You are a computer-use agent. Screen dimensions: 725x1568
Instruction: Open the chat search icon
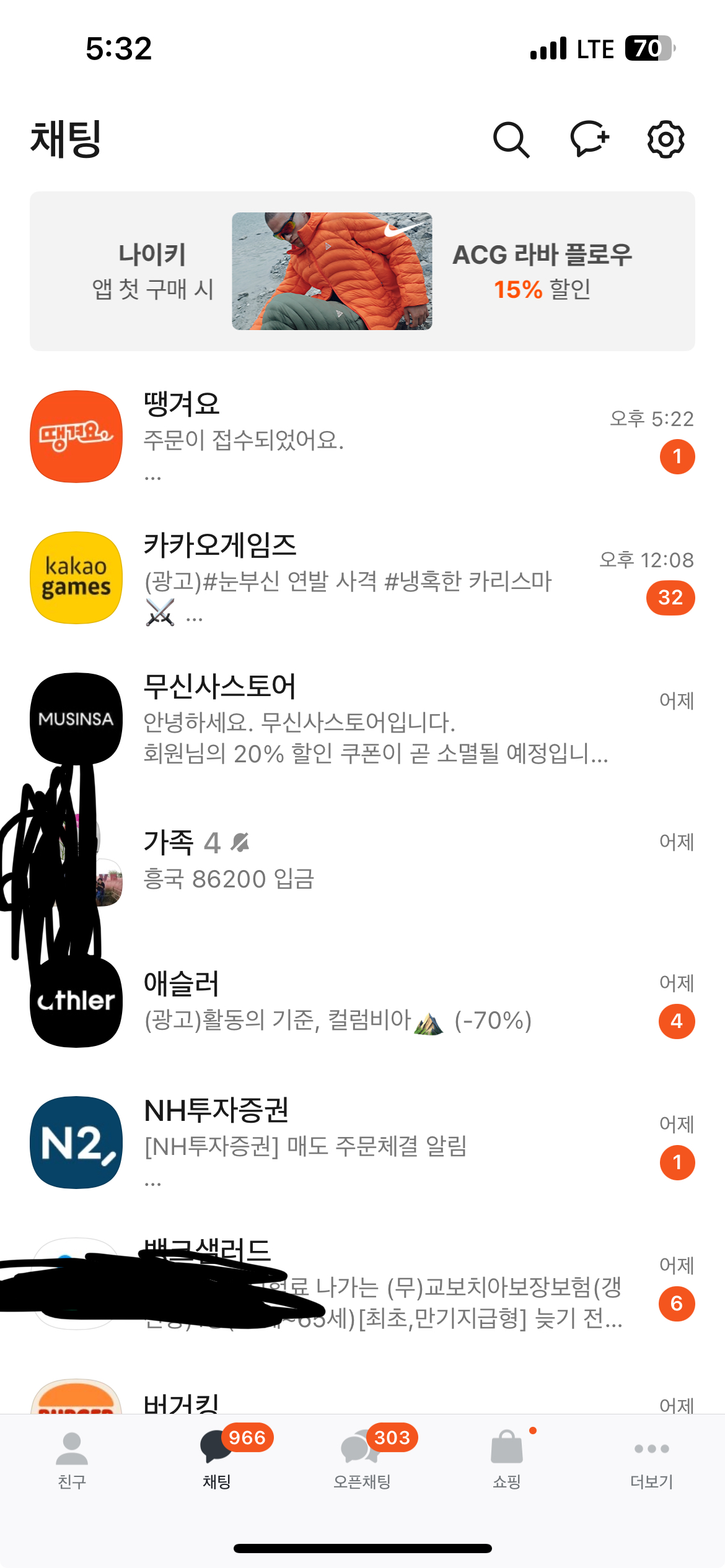coord(511,139)
